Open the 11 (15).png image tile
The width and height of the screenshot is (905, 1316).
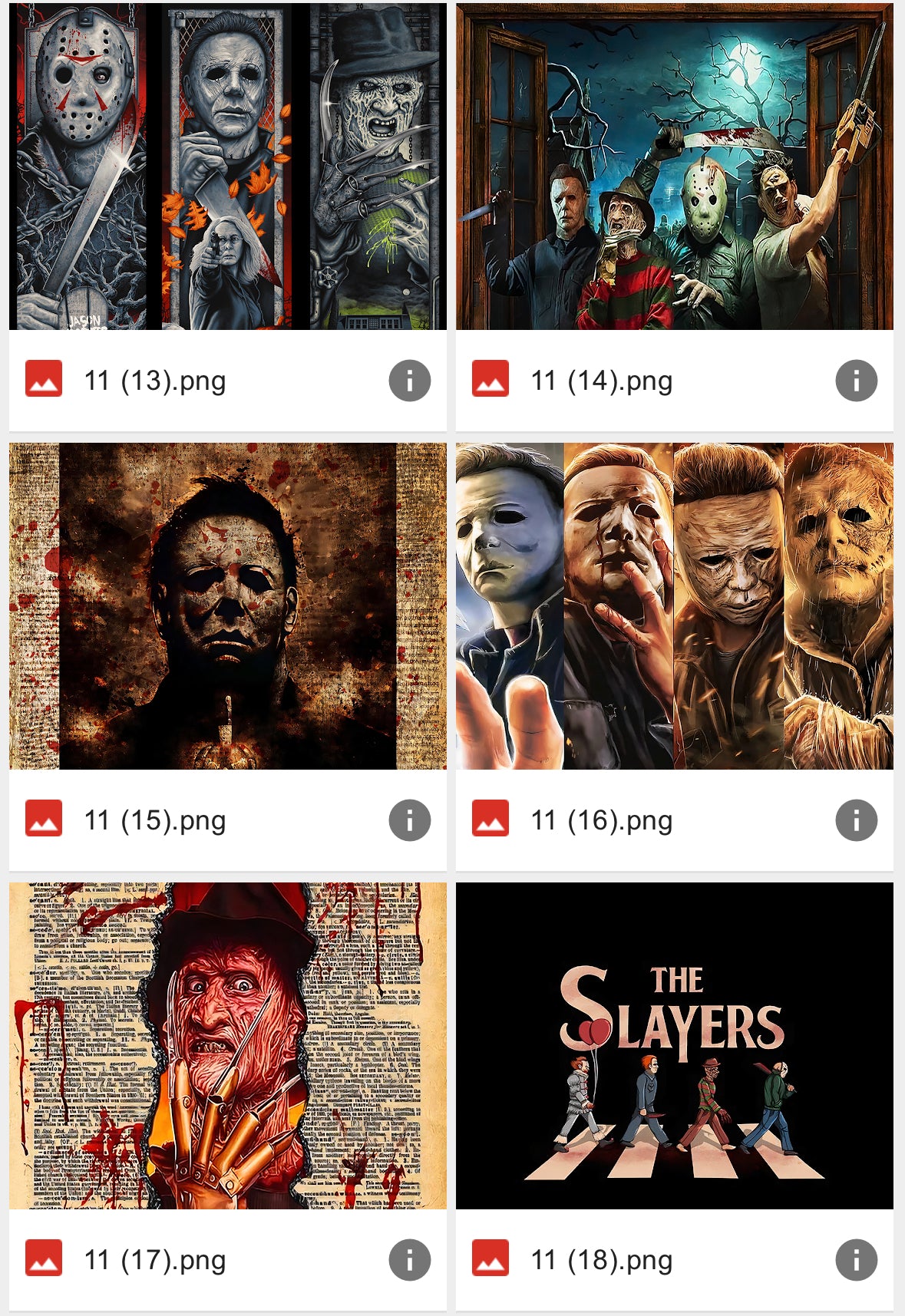pyautogui.click(x=227, y=605)
